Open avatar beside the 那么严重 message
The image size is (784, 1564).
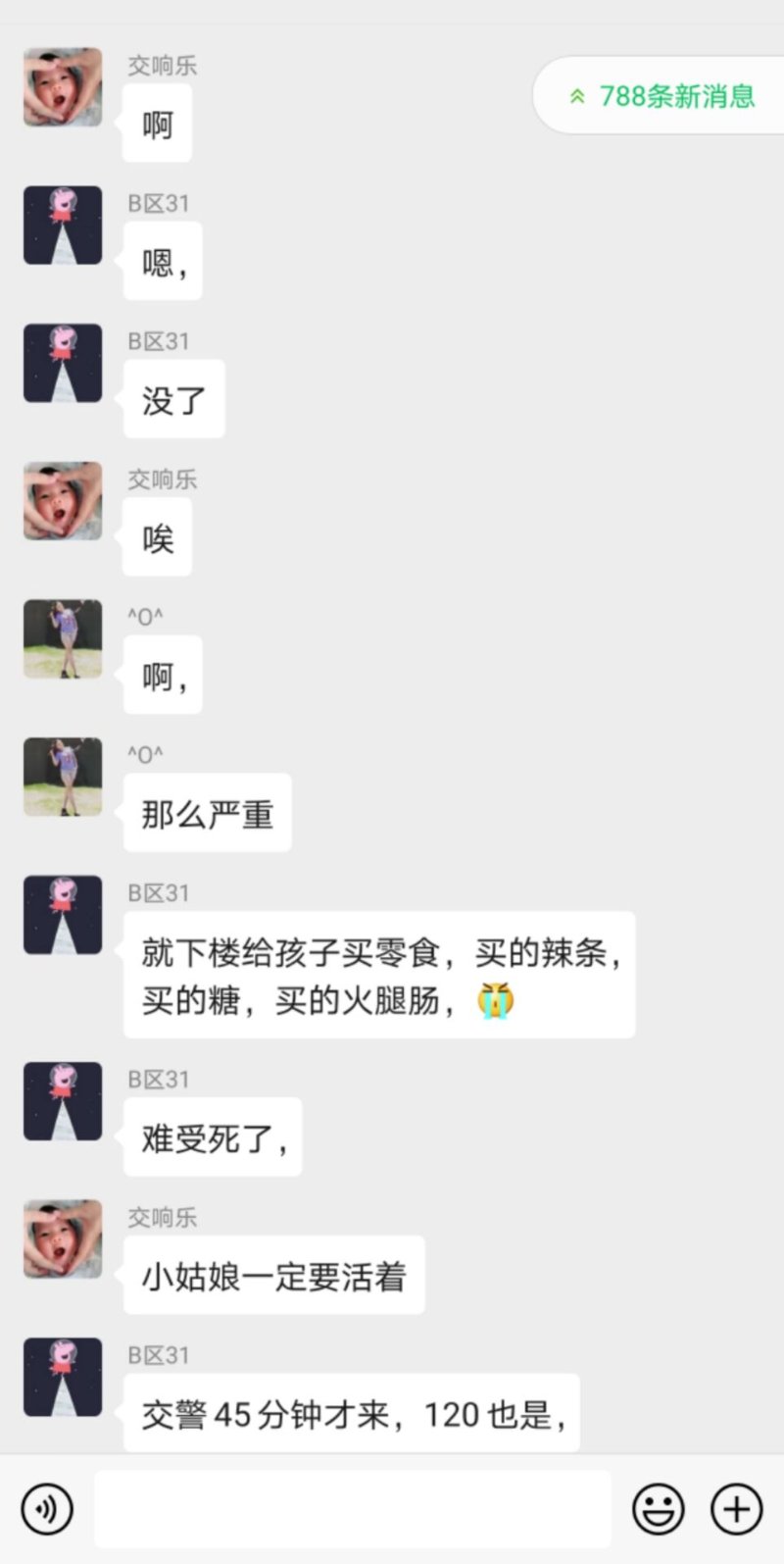[x=63, y=777]
